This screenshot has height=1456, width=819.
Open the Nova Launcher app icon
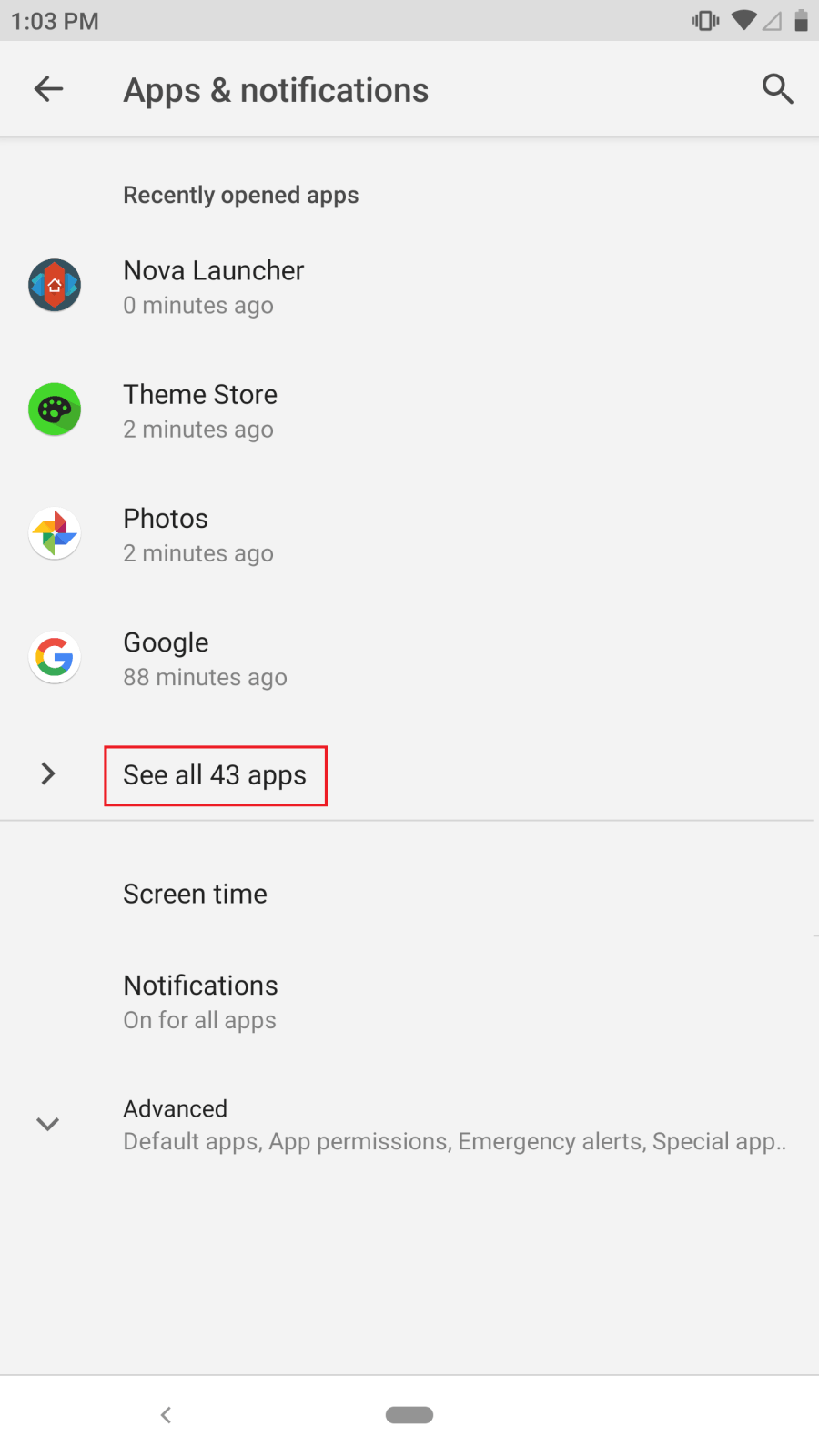point(55,285)
